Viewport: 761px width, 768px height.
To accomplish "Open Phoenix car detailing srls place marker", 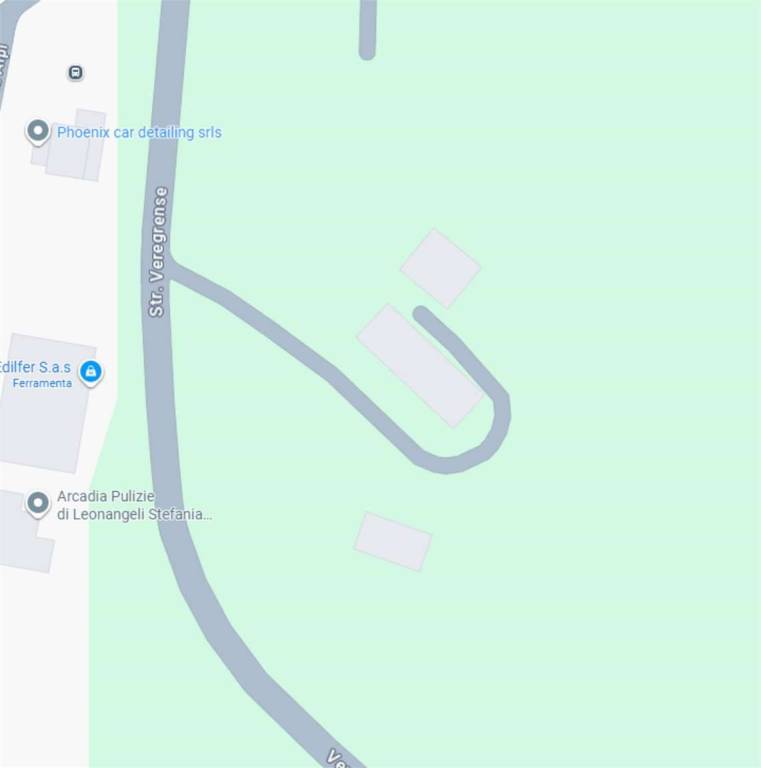I will point(38,131).
